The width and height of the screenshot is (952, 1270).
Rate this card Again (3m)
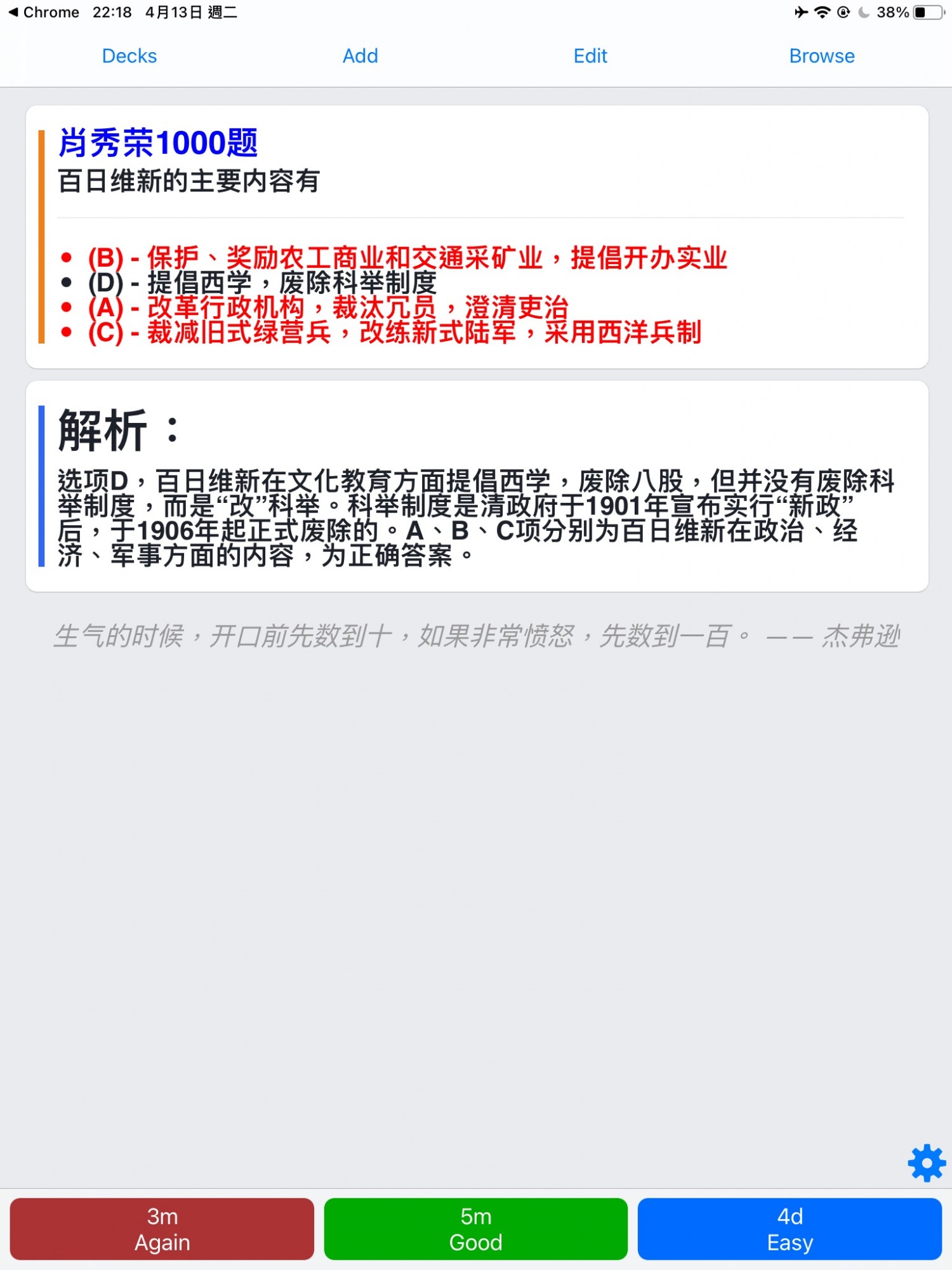(x=162, y=1229)
